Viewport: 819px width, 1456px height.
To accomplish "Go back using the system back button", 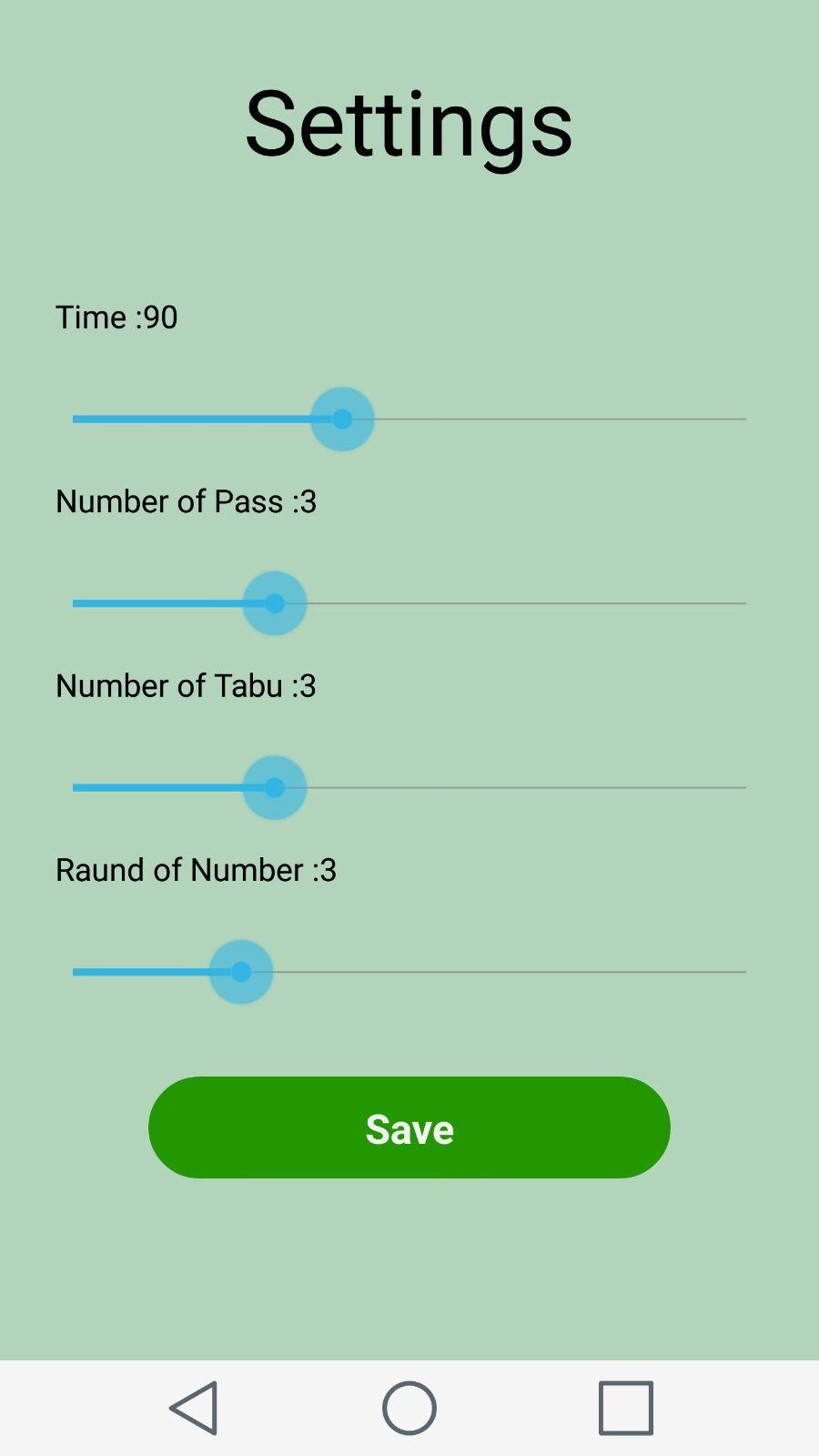I will pos(194,1408).
